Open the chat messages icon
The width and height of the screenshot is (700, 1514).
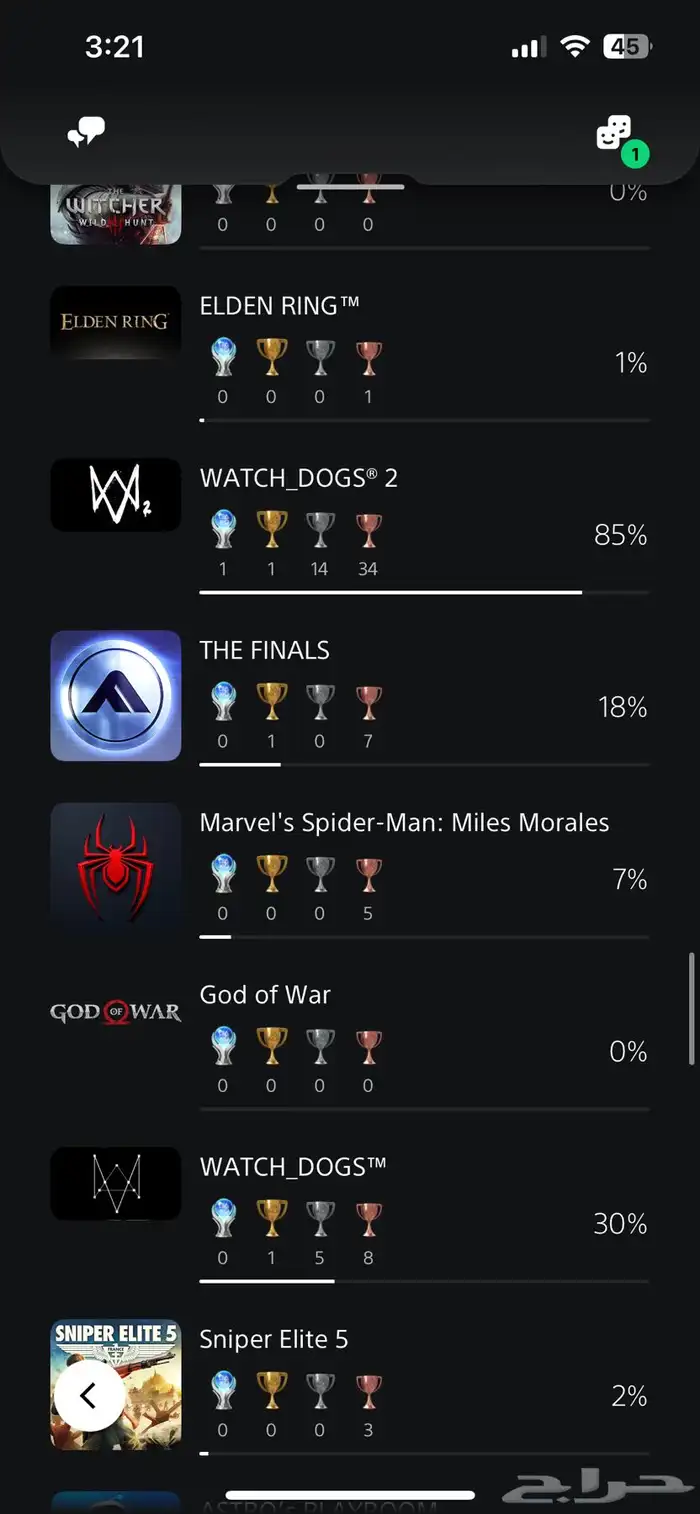point(86,132)
